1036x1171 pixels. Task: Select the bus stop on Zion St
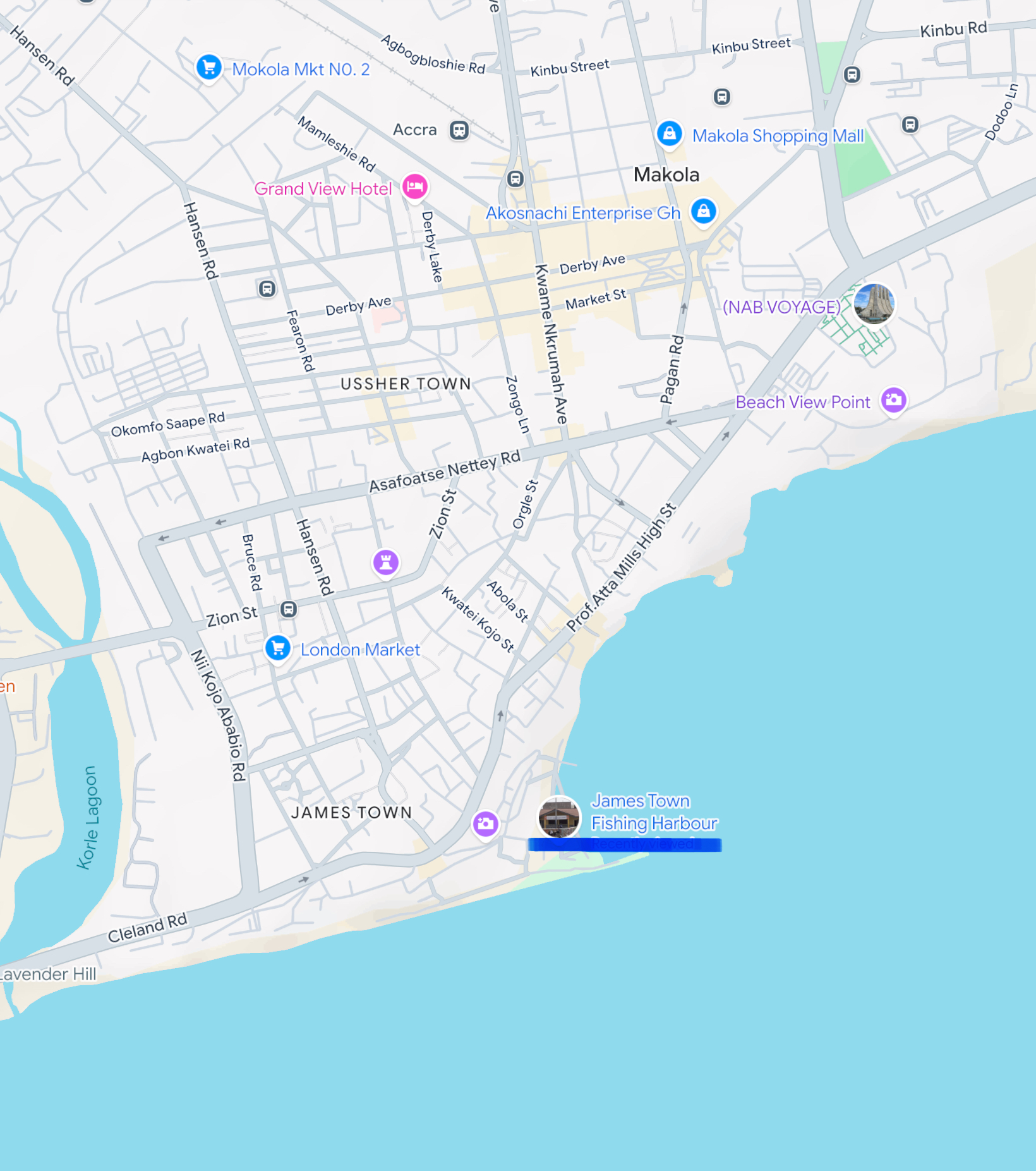289,609
